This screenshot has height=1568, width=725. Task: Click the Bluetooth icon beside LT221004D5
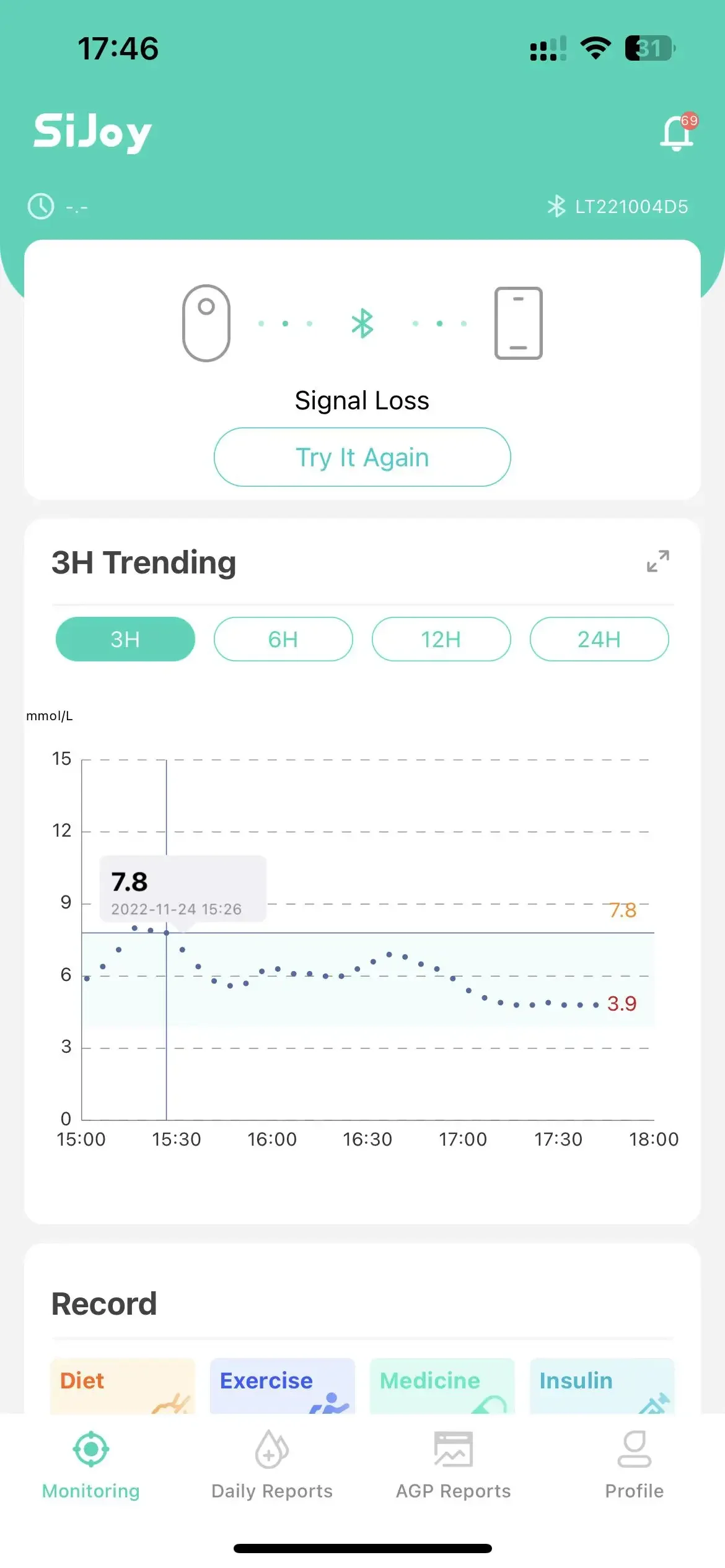(557, 206)
